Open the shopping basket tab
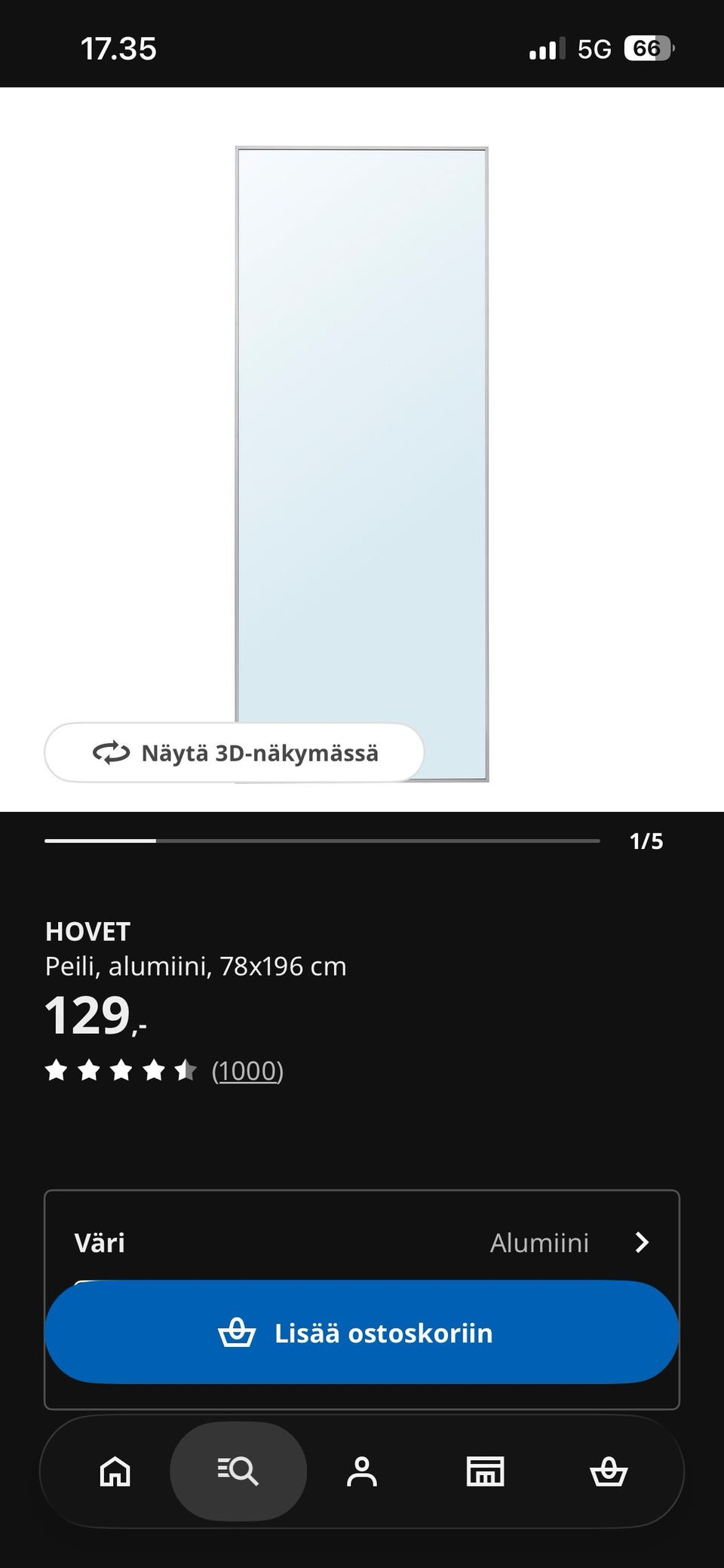Viewport: 724px width, 1568px height. point(608,1471)
